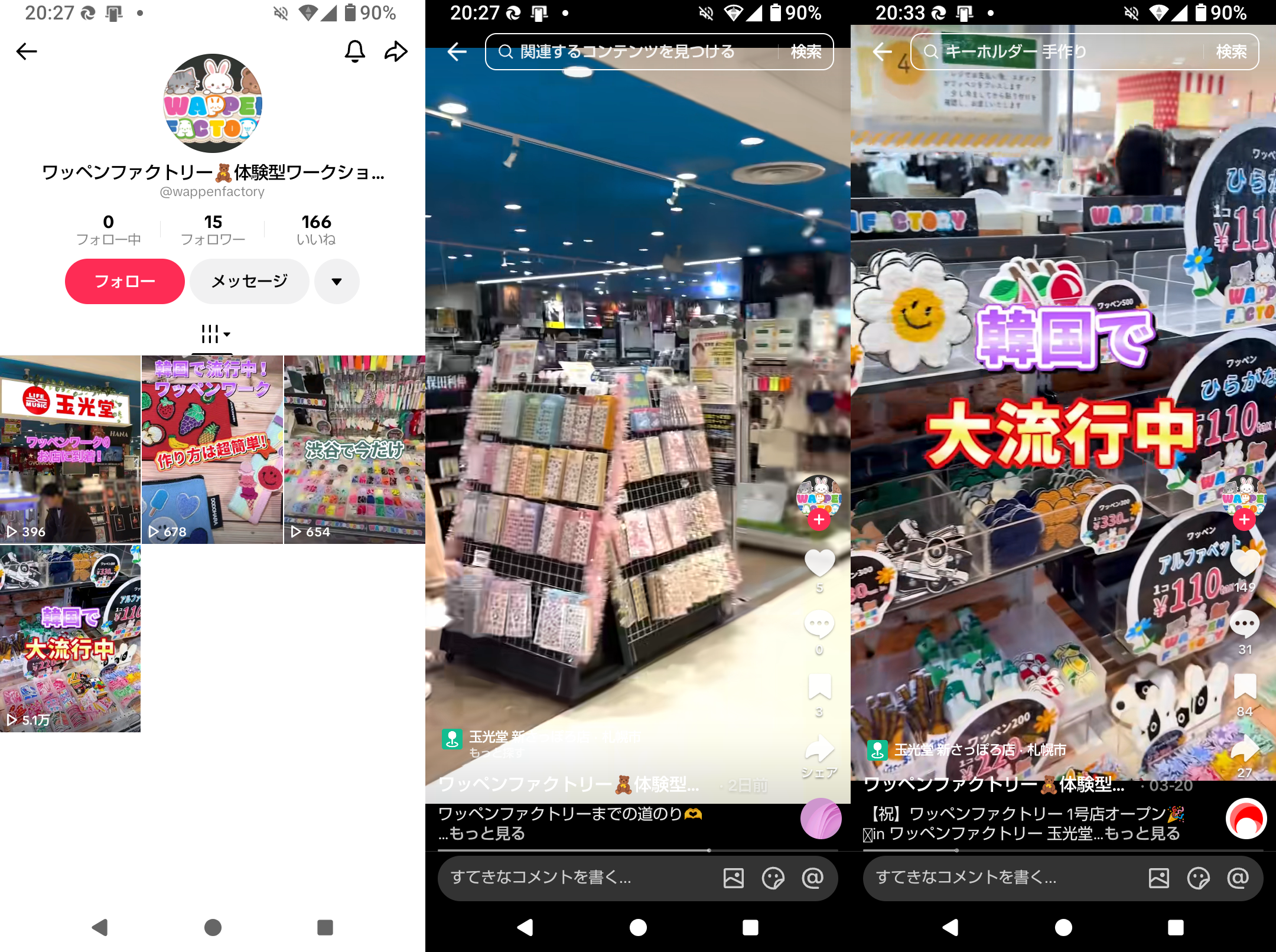The height and width of the screenshot is (952, 1276).
Task: Like the video with 149 likes
Action: point(1245,562)
